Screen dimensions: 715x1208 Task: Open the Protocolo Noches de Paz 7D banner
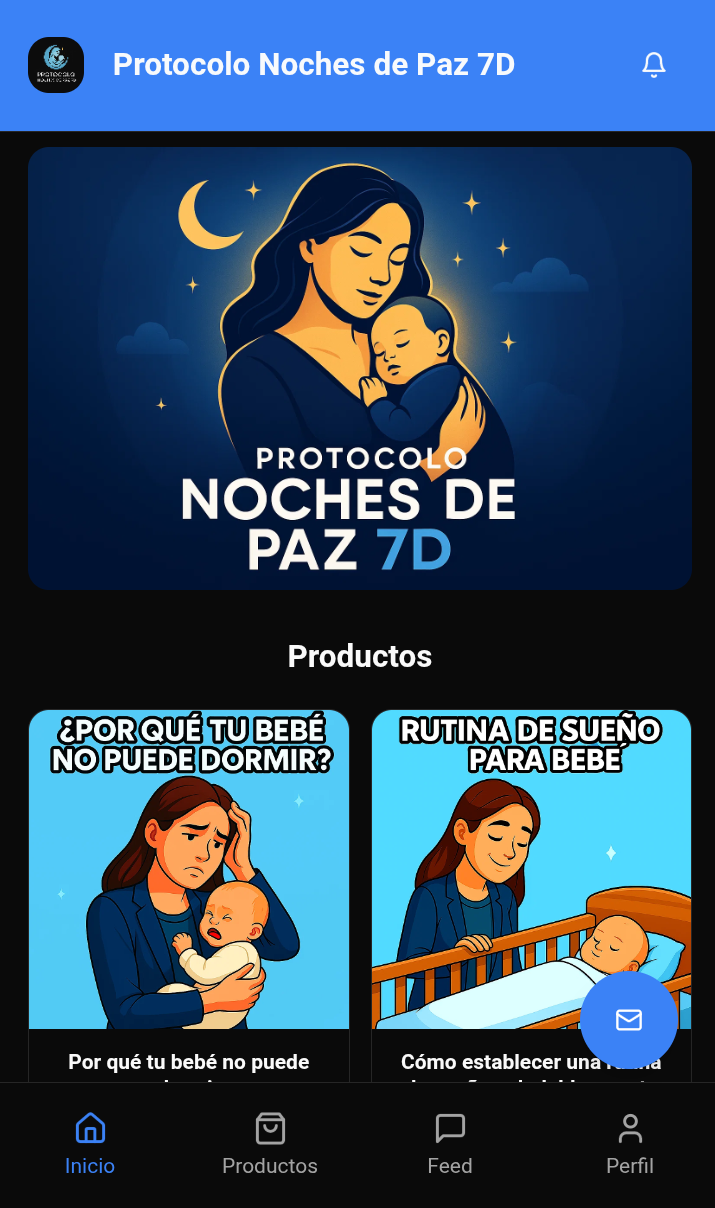pos(360,368)
